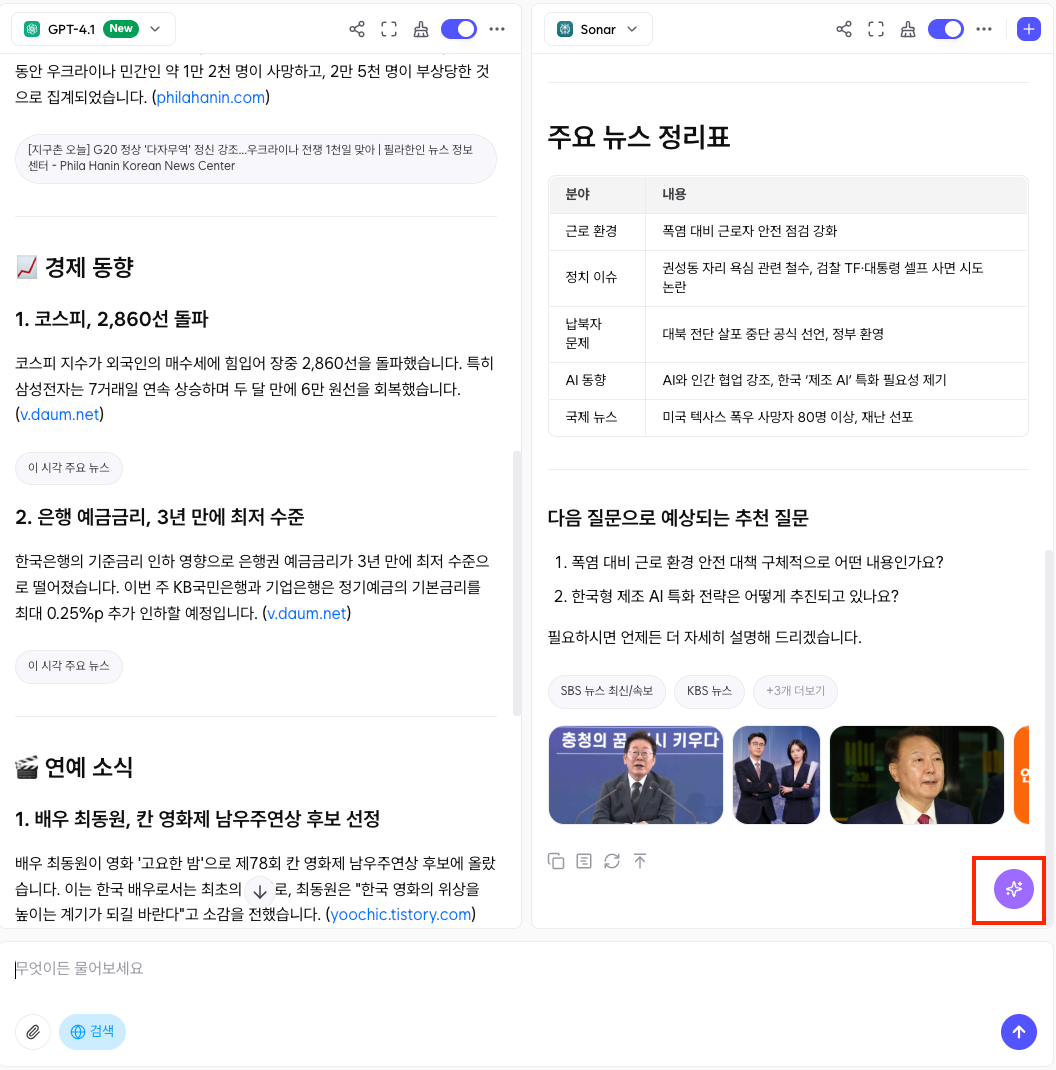Open more options for GPT-4.1 panel
The image size is (1056, 1070).
pos(498,29)
